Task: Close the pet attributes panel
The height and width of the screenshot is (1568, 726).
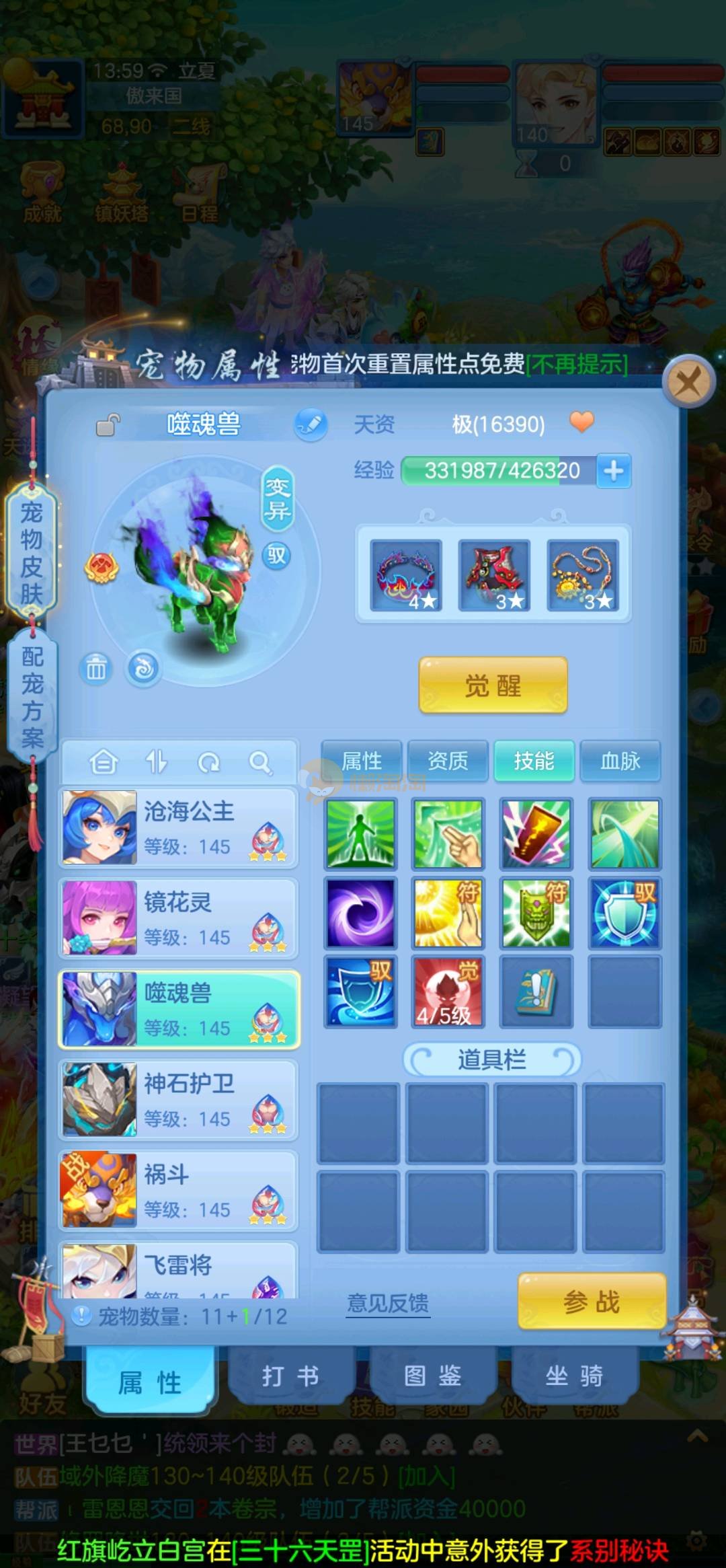Action: tap(687, 383)
